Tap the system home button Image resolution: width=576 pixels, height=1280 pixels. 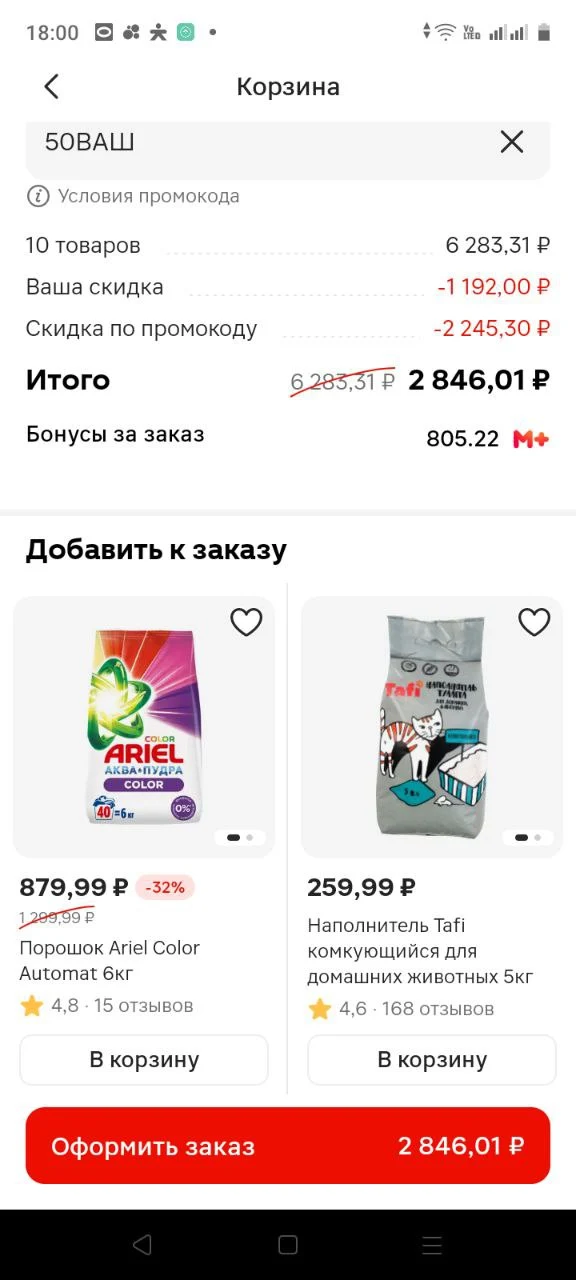click(288, 1245)
